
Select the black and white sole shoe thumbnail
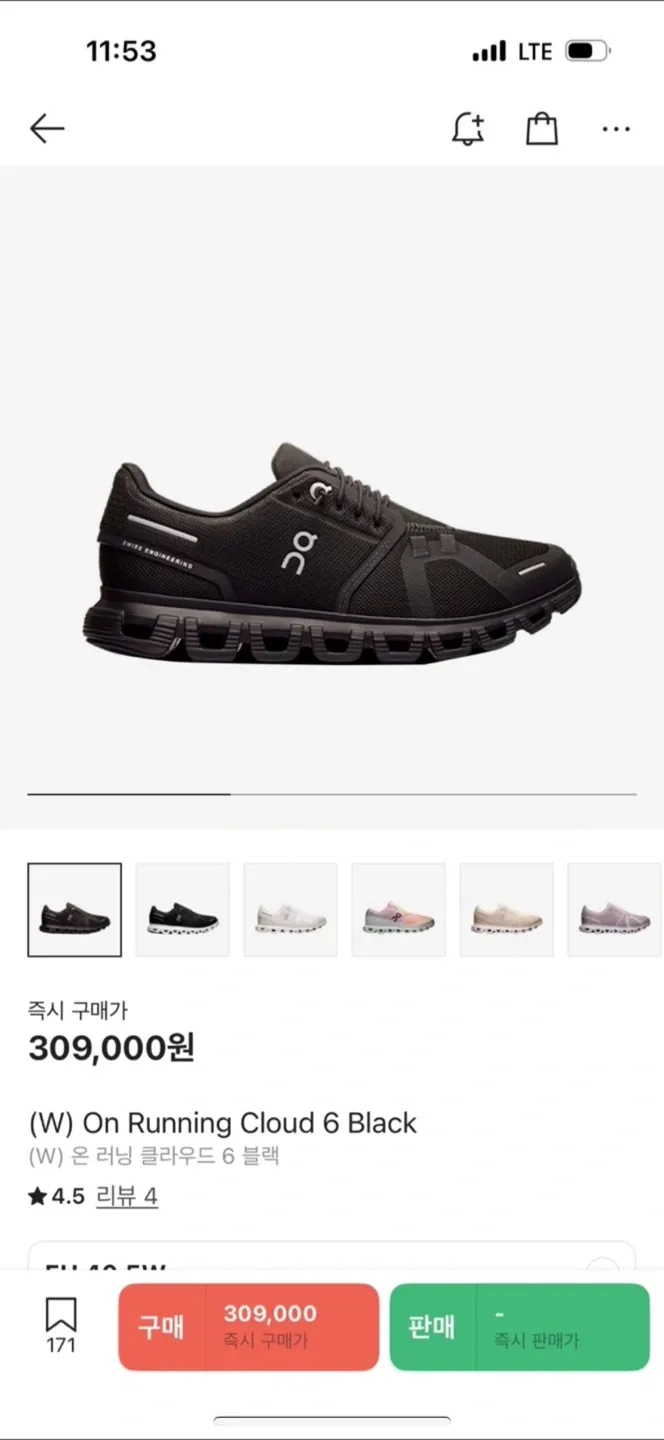point(183,910)
